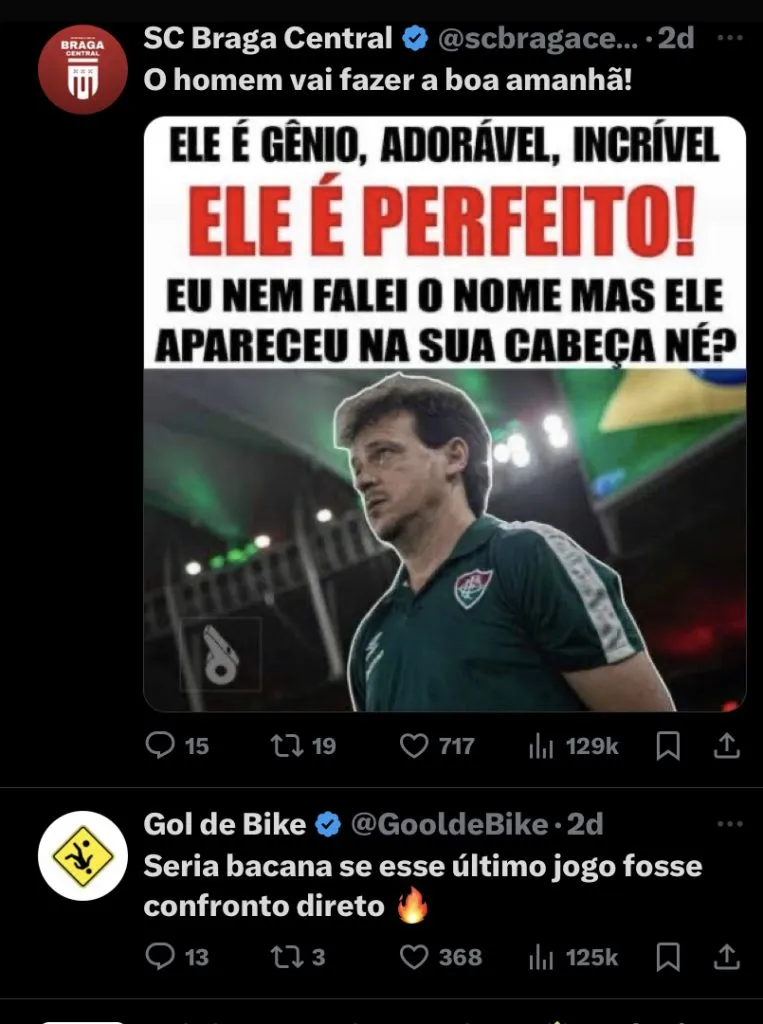Image resolution: width=763 pixels, height=1024 pixels.
Task: Open SC Braga Central's profile avatar
Action: point(82,69)
